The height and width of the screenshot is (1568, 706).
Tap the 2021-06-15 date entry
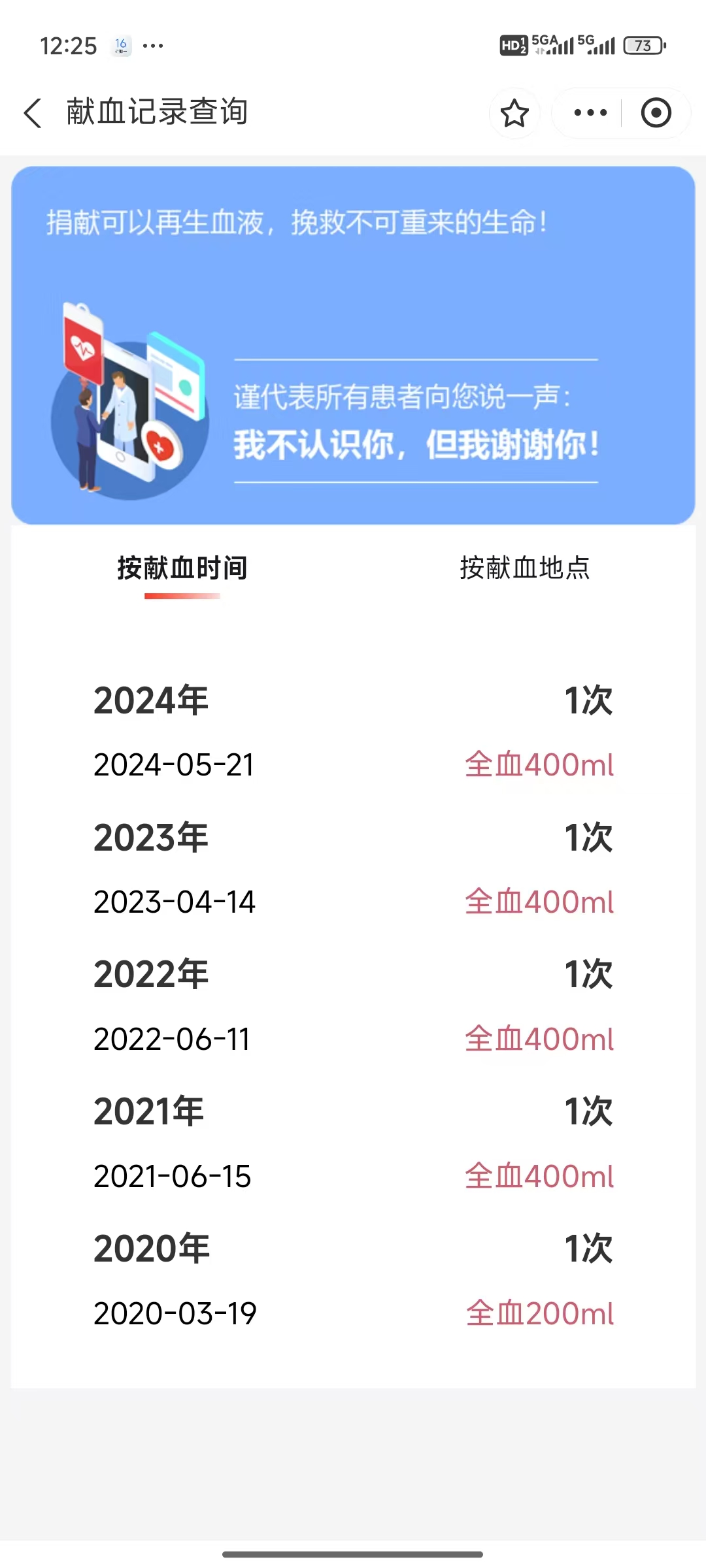173,1175
